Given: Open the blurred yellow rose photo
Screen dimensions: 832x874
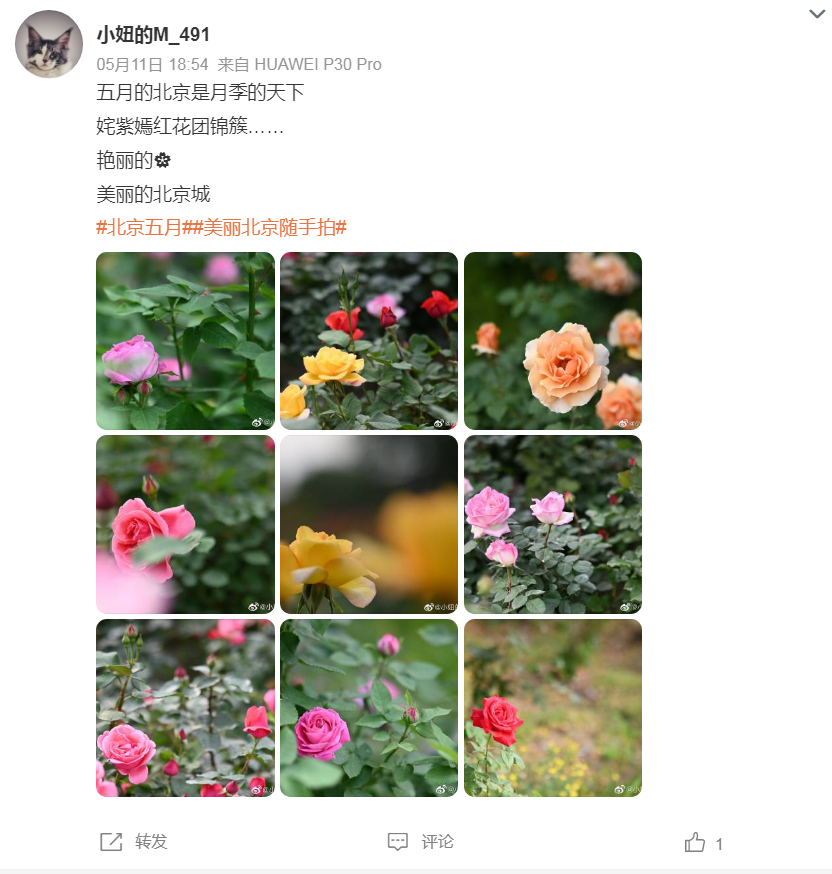Looking at the screenshot, I should [x=369, y=524].
